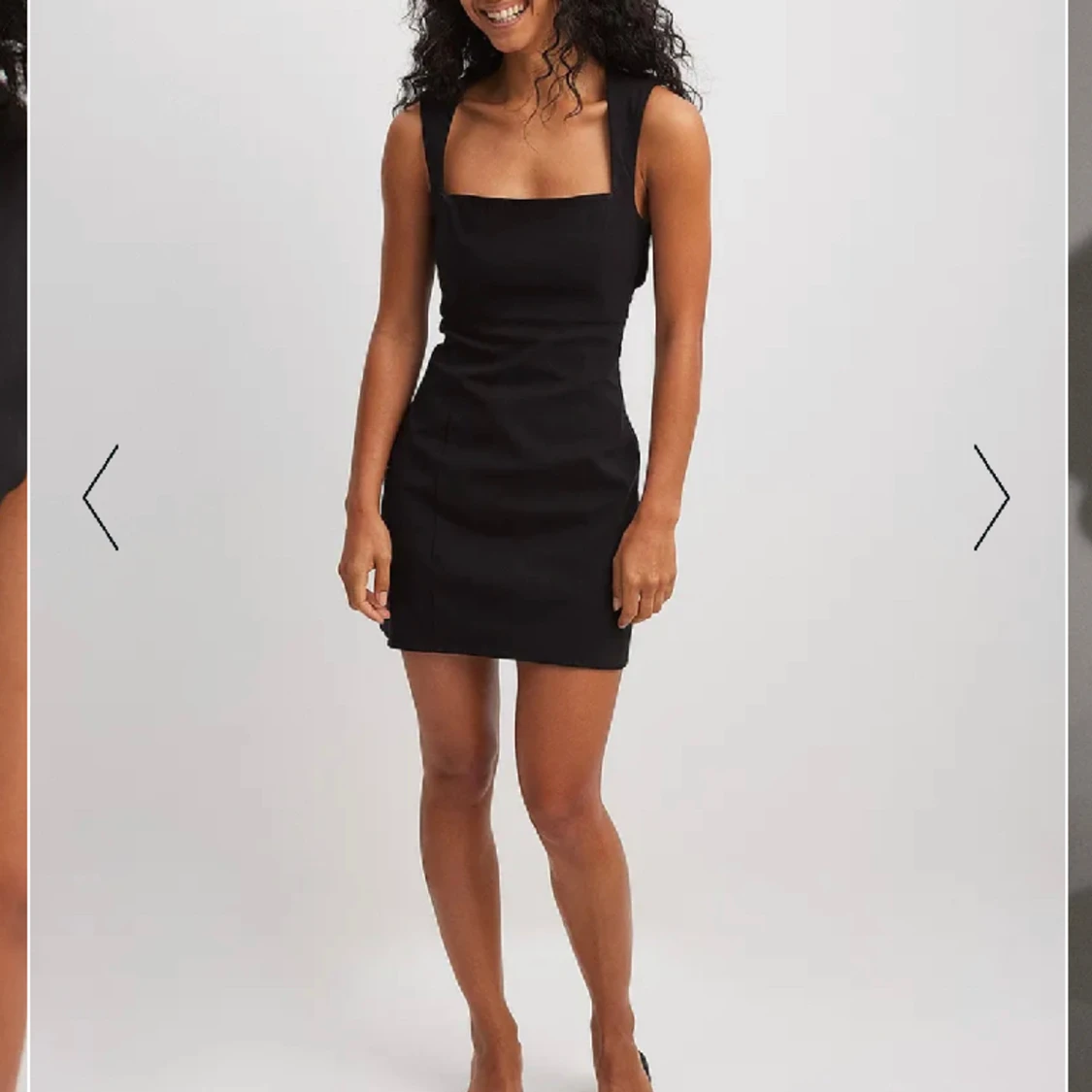
Task: Open the black dress photo full view
Action: tap(546, 546)
